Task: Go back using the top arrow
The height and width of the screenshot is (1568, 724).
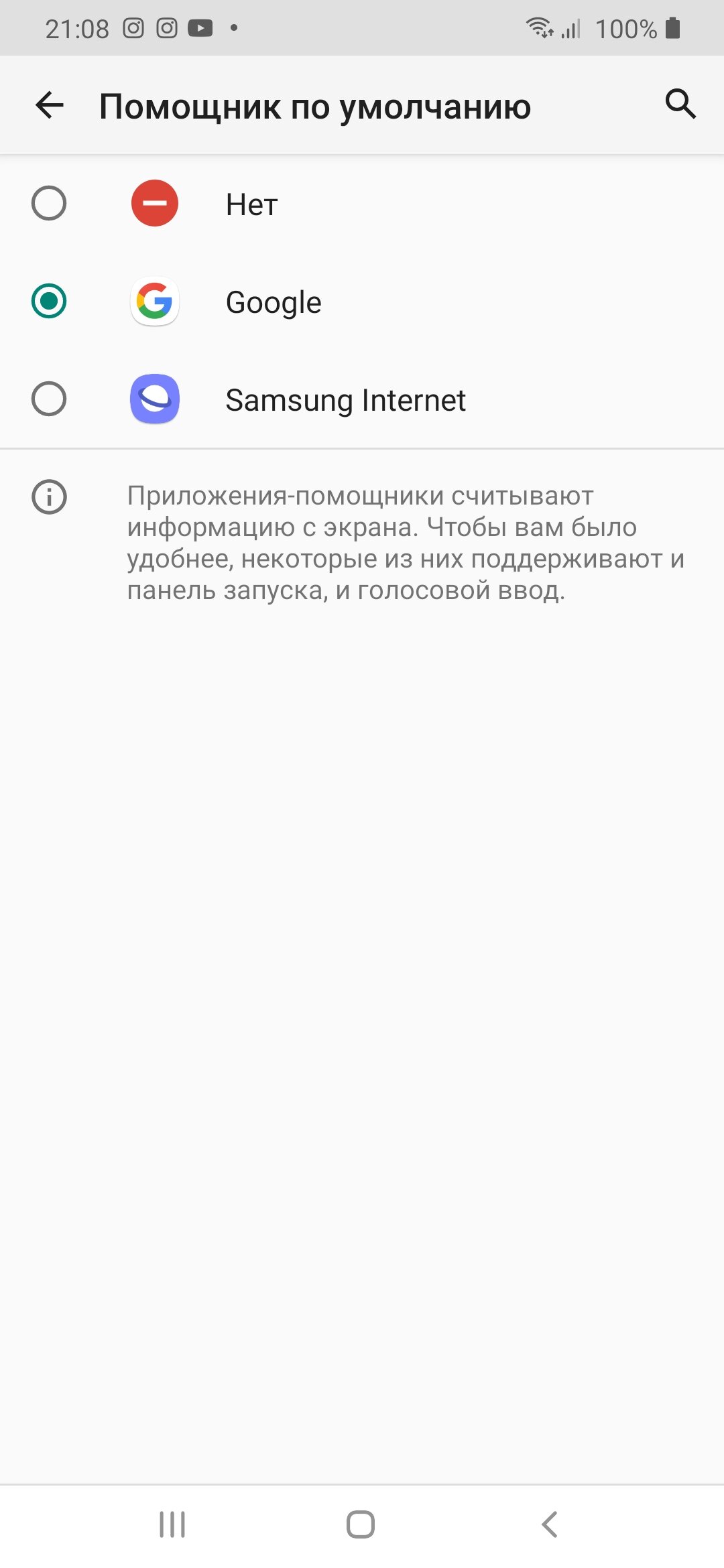Action: 50,105
